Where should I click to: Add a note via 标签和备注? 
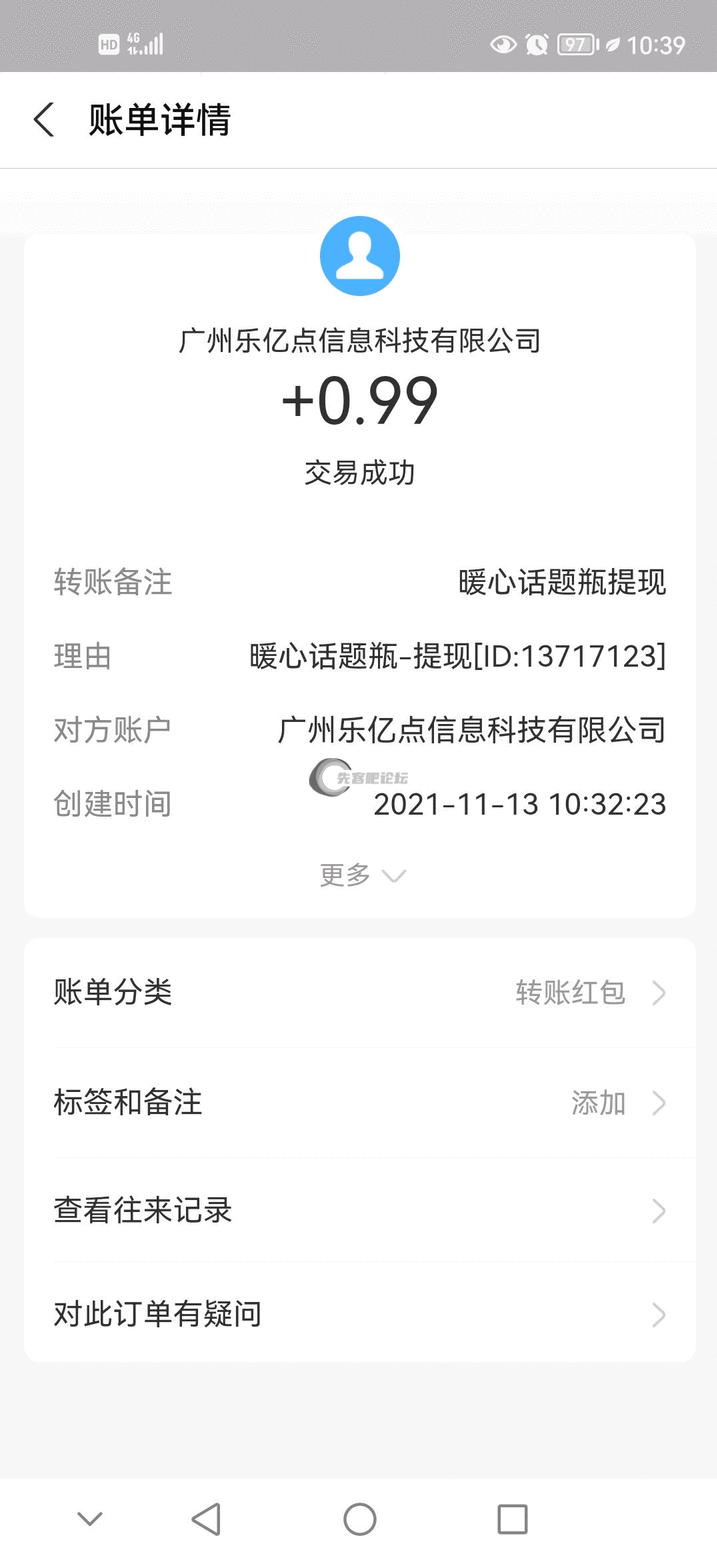[x=359, y=1103]
